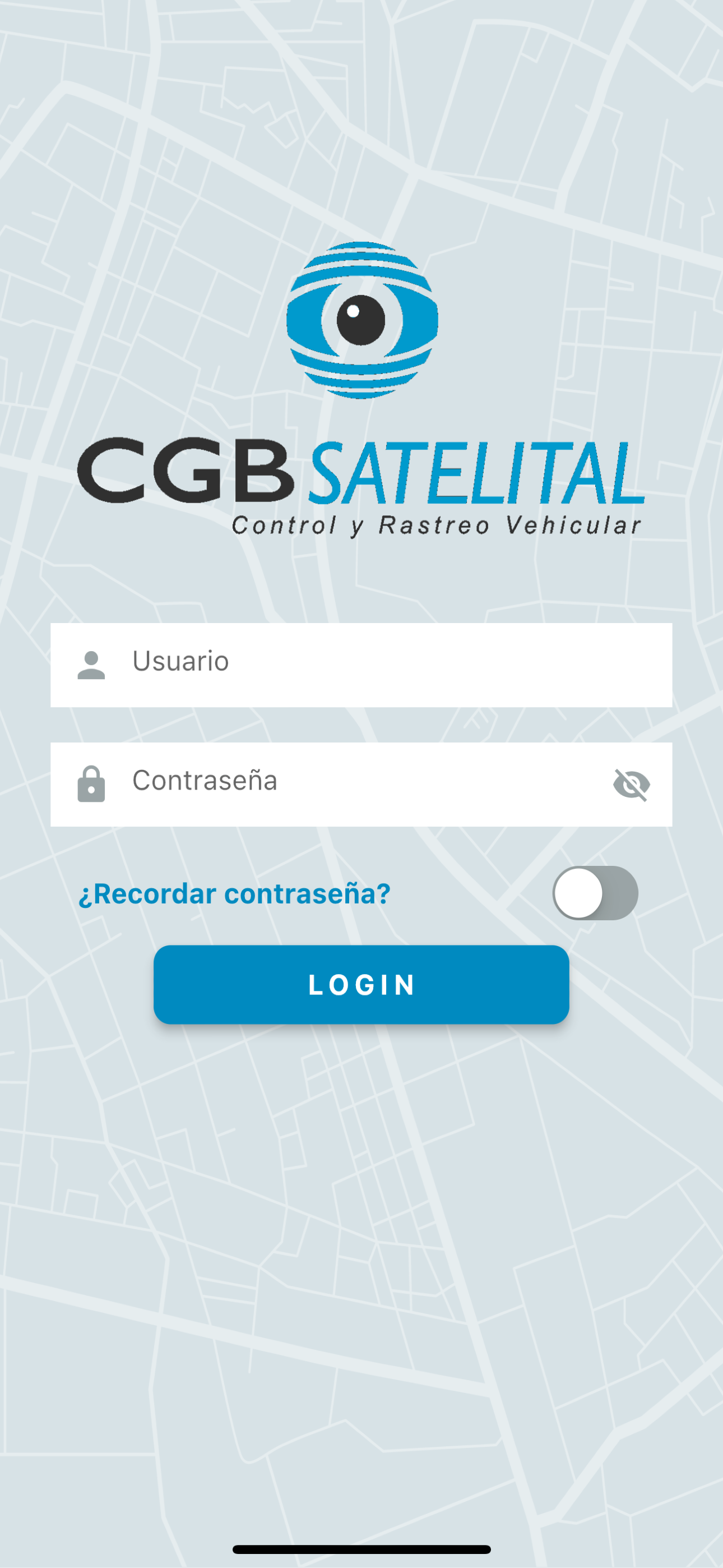Screen dimensions: 723x1568
Task: Click the blue eye emblem above the brand name
Action: coord(361,320)
